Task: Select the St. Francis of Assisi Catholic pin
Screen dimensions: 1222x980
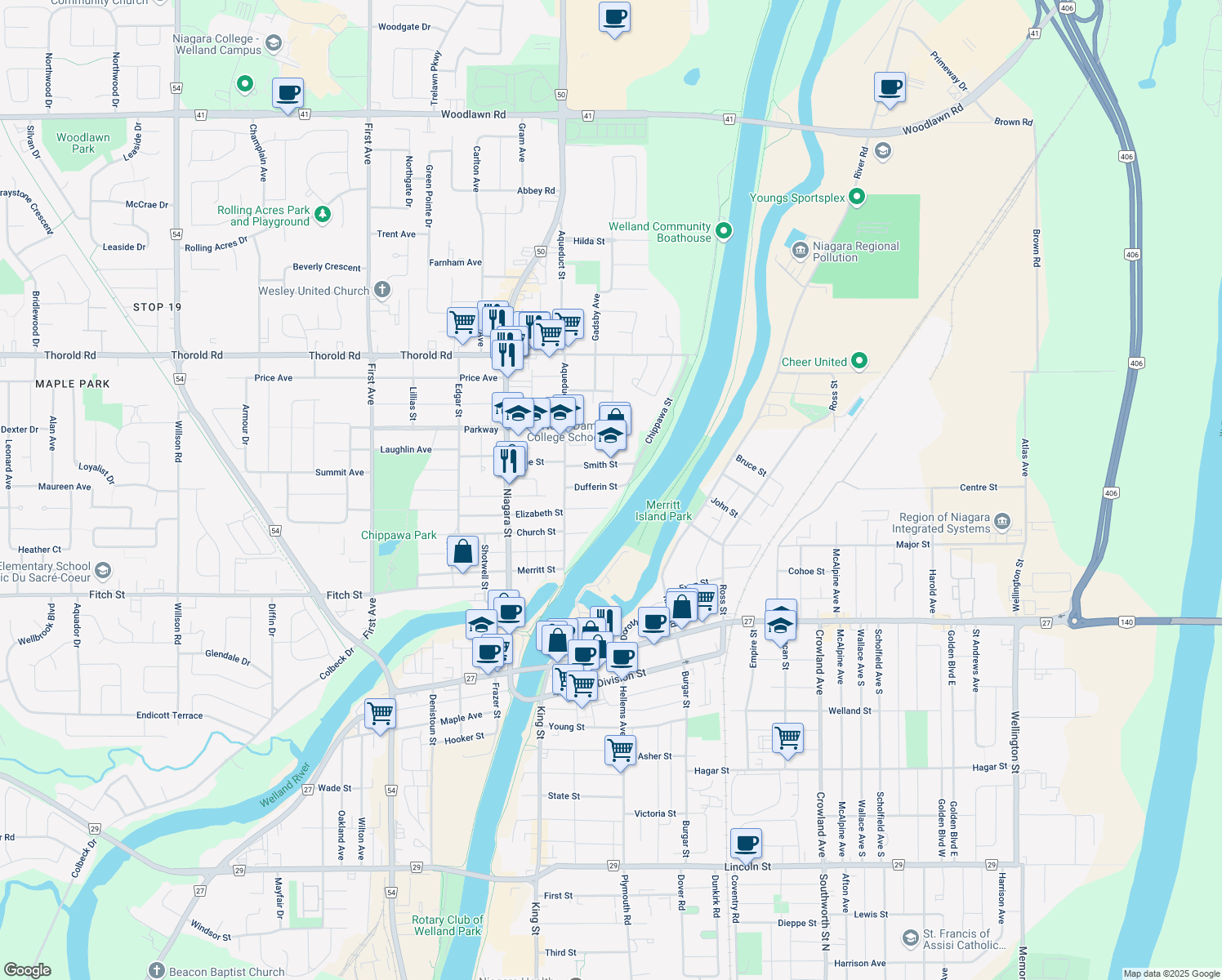Action: click(x=911, y=938)
